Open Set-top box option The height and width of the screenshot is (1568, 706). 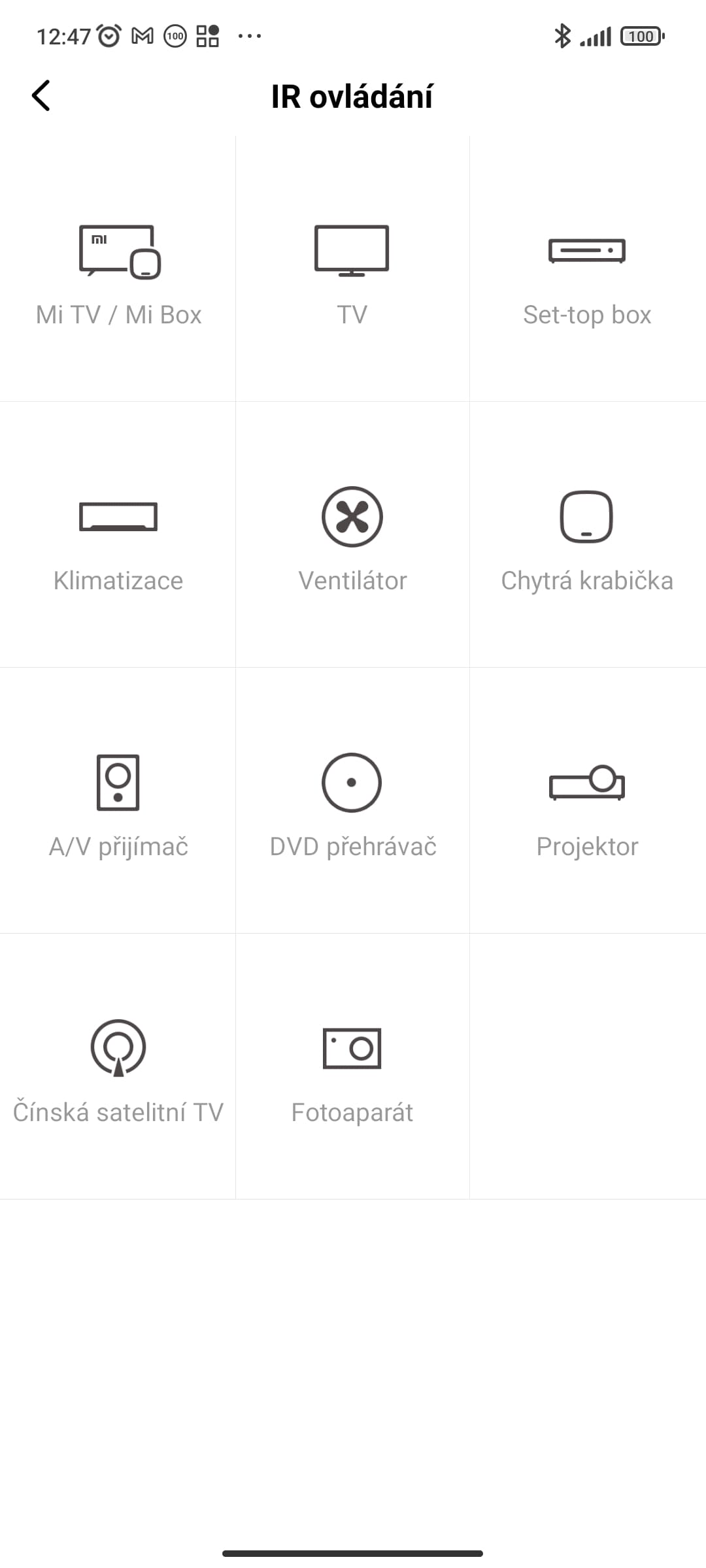pos(588,269)
